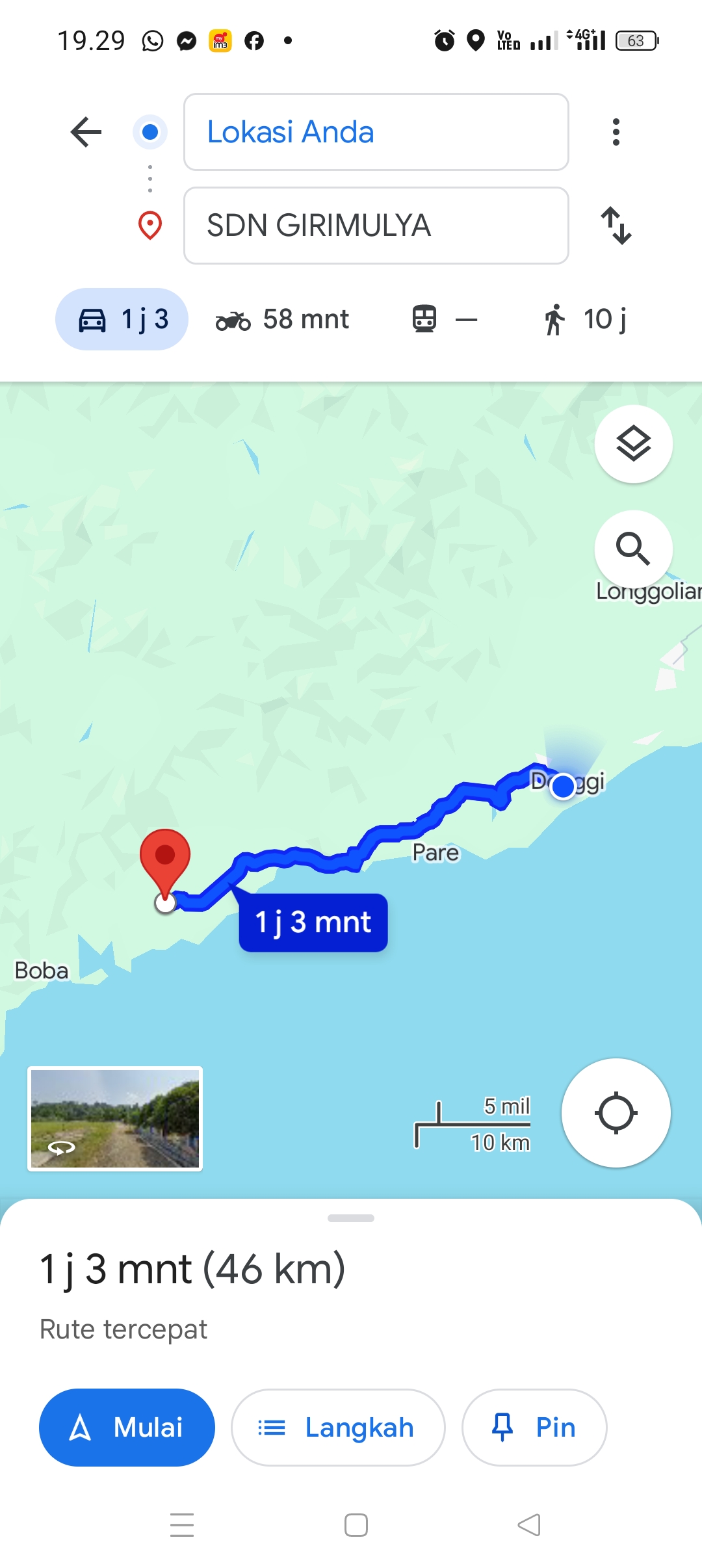Viewport: 702px width, 1568px height.
Task: Select the car travel mode
Action: [122, 319]
